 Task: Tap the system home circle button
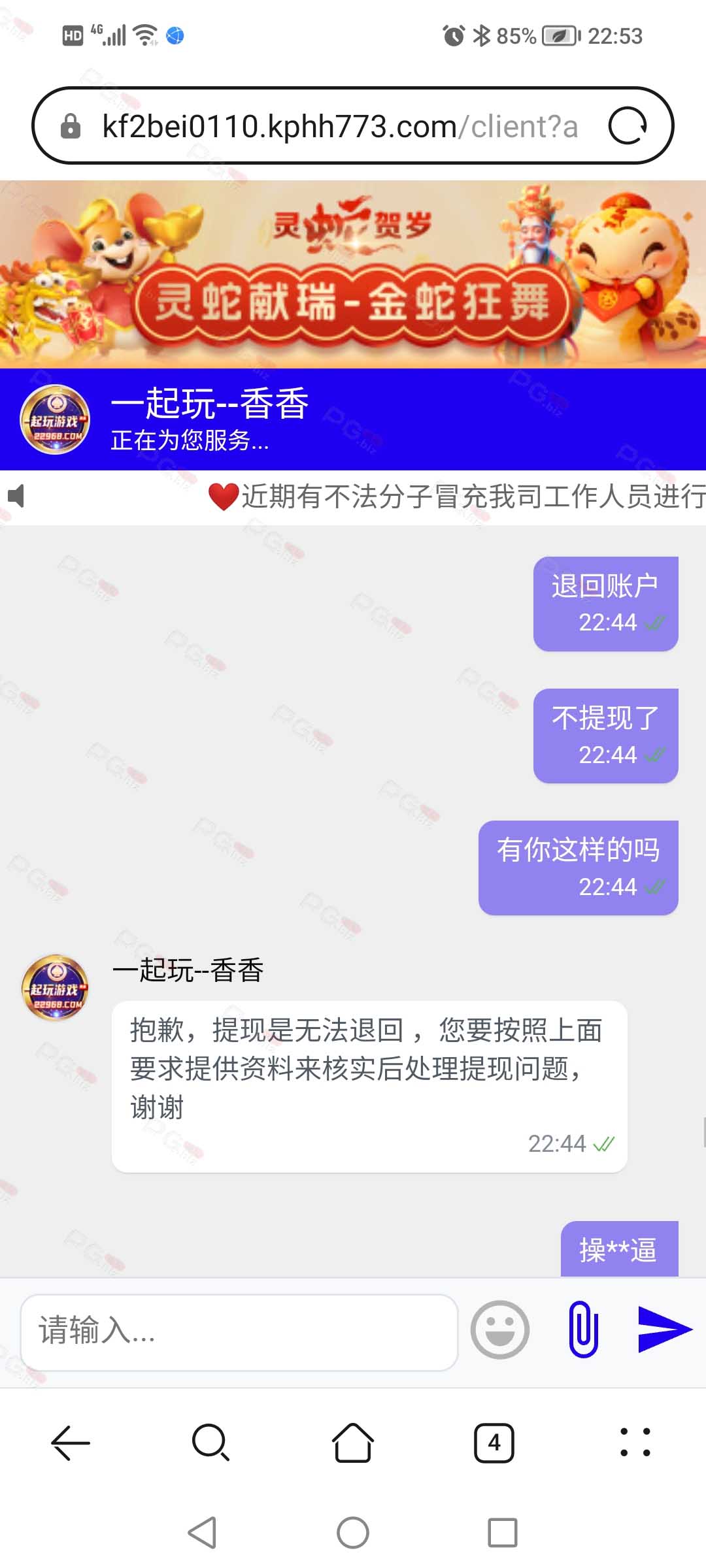pos(353,1532)
